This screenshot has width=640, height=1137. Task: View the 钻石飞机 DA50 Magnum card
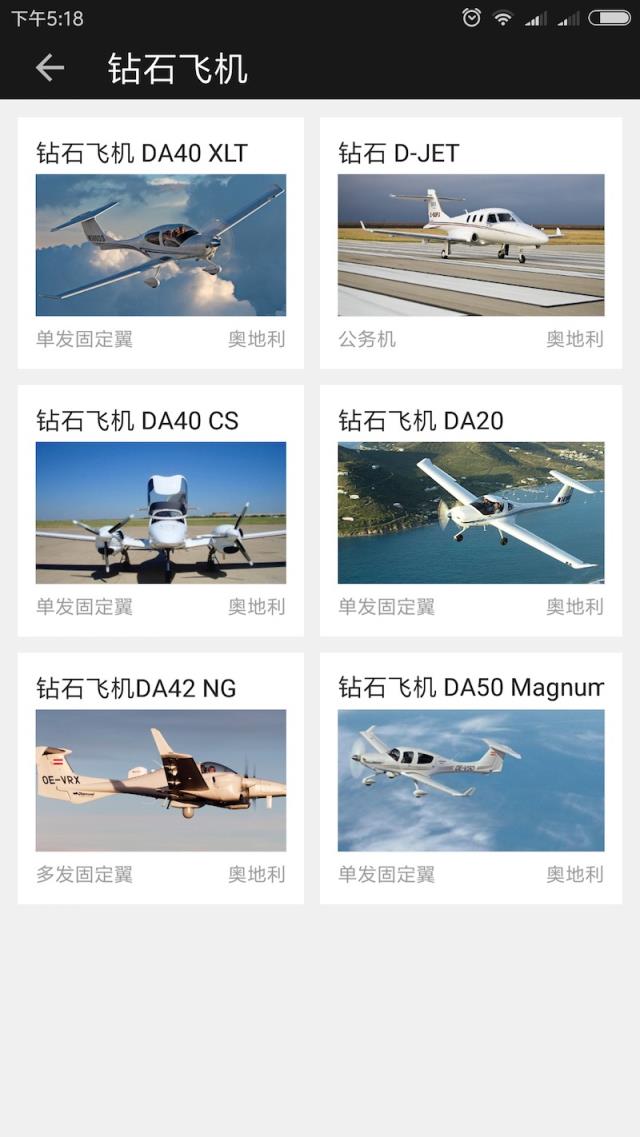470,780
